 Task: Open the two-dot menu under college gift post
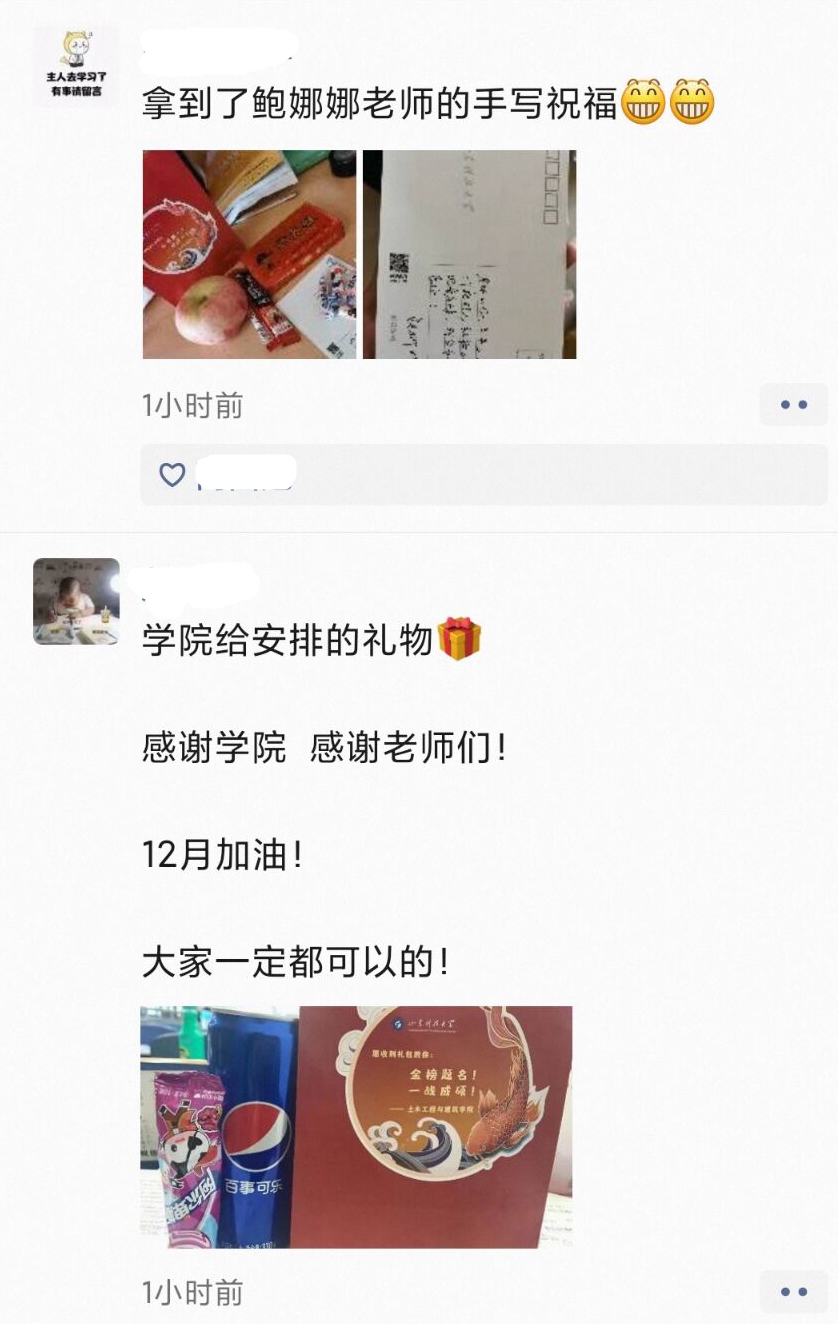click(x=793, y=1292)
